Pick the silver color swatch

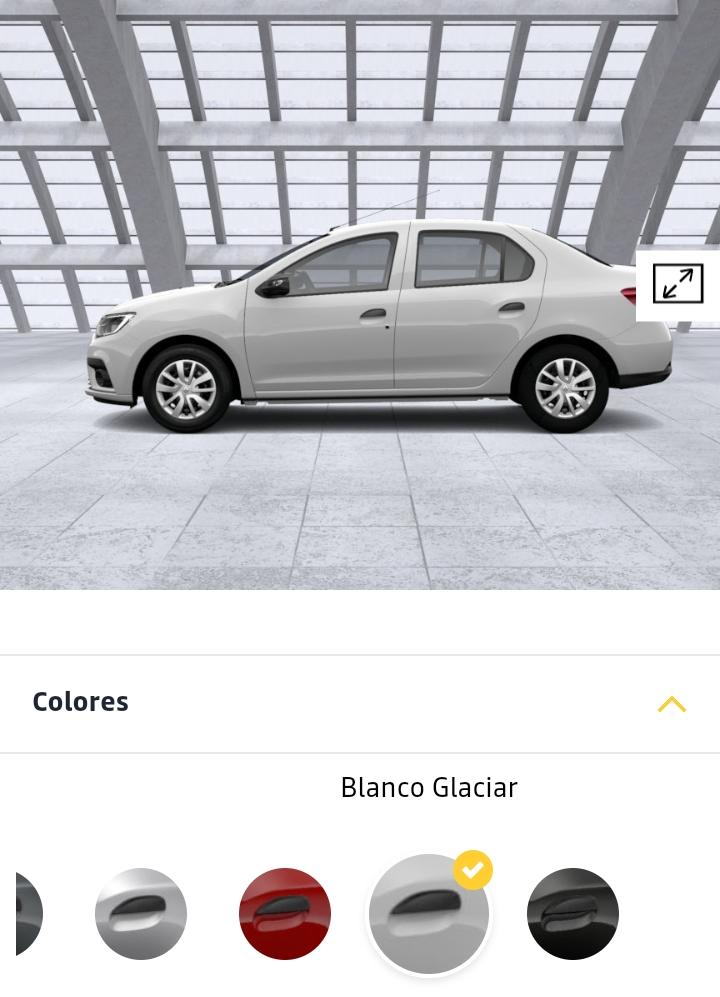pos(141,914)
